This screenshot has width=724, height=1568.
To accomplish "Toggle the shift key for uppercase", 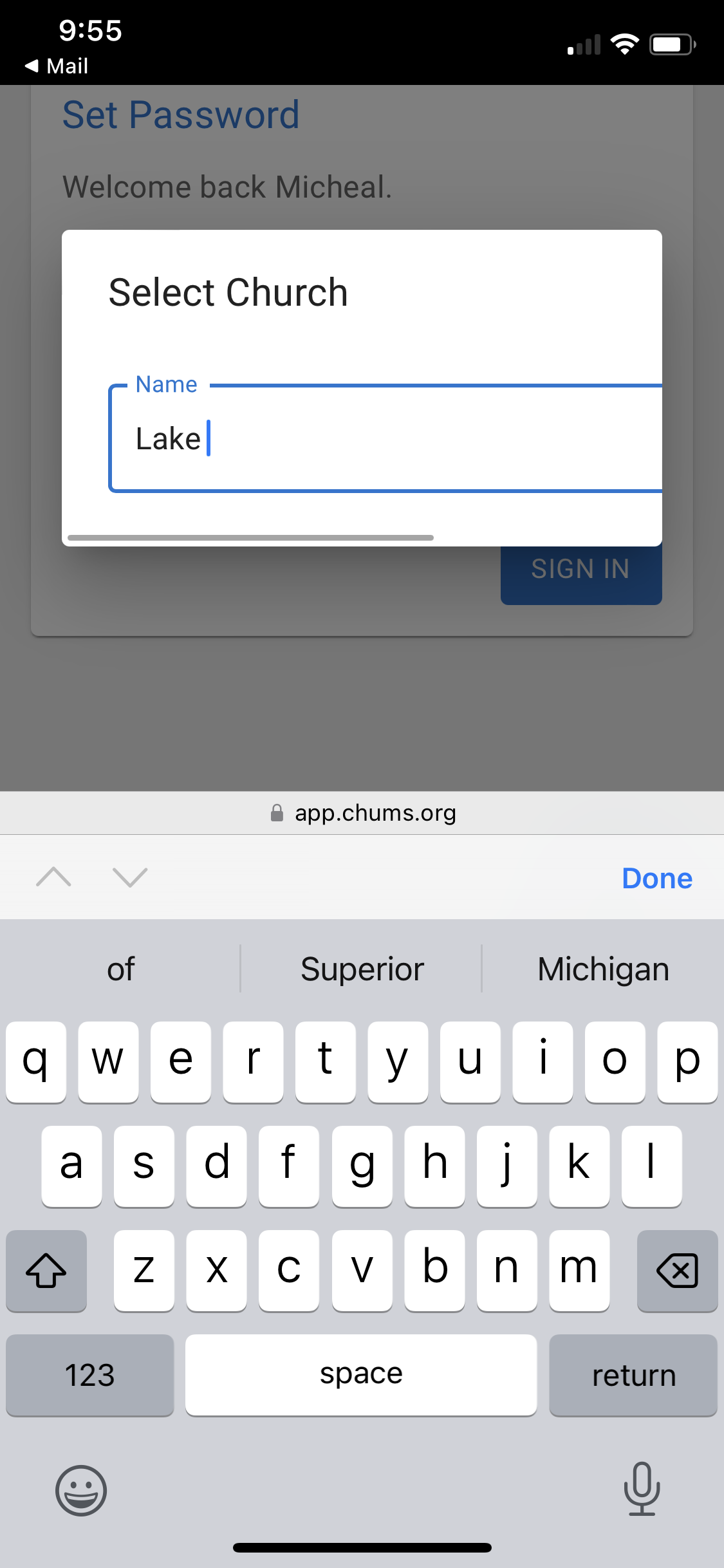I will (46, 1270).
